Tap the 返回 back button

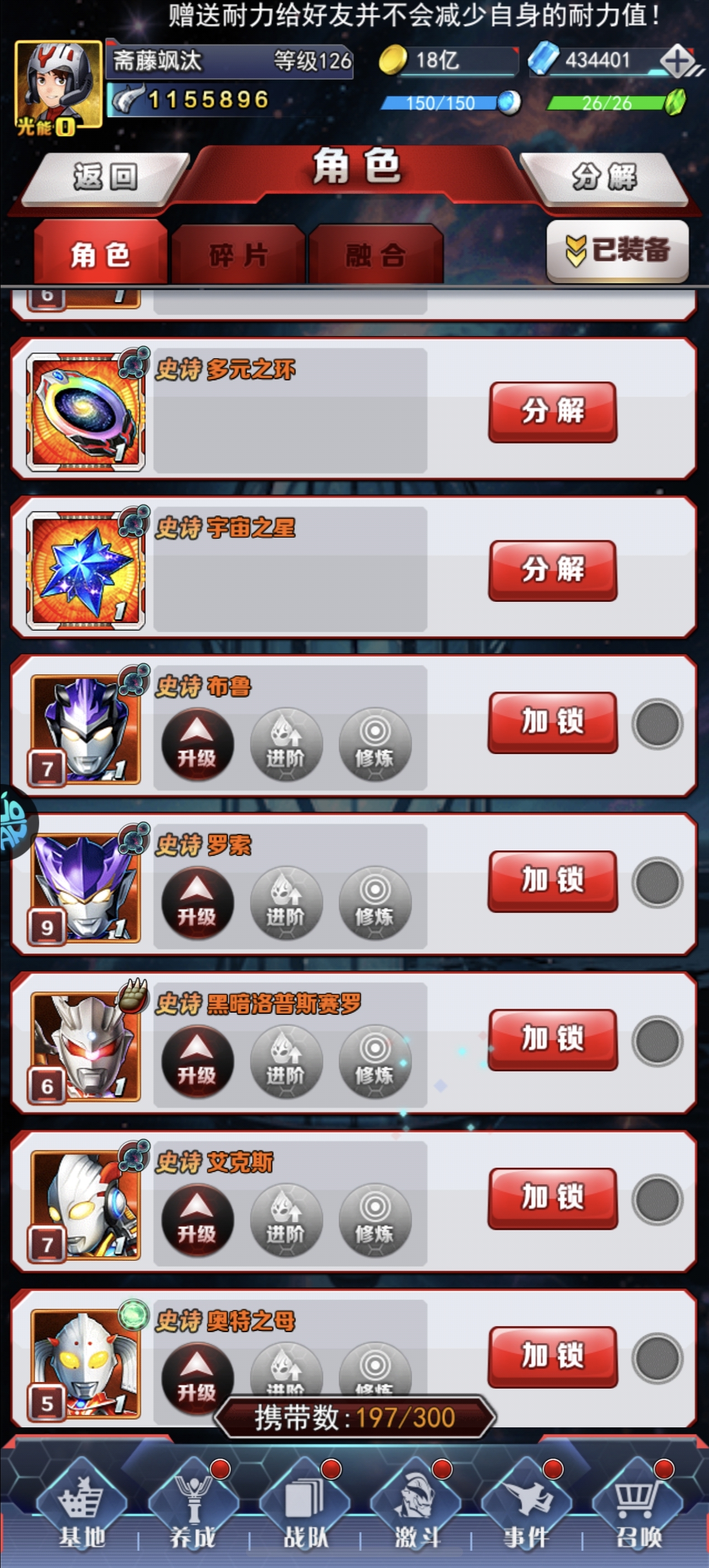[105, 178]
